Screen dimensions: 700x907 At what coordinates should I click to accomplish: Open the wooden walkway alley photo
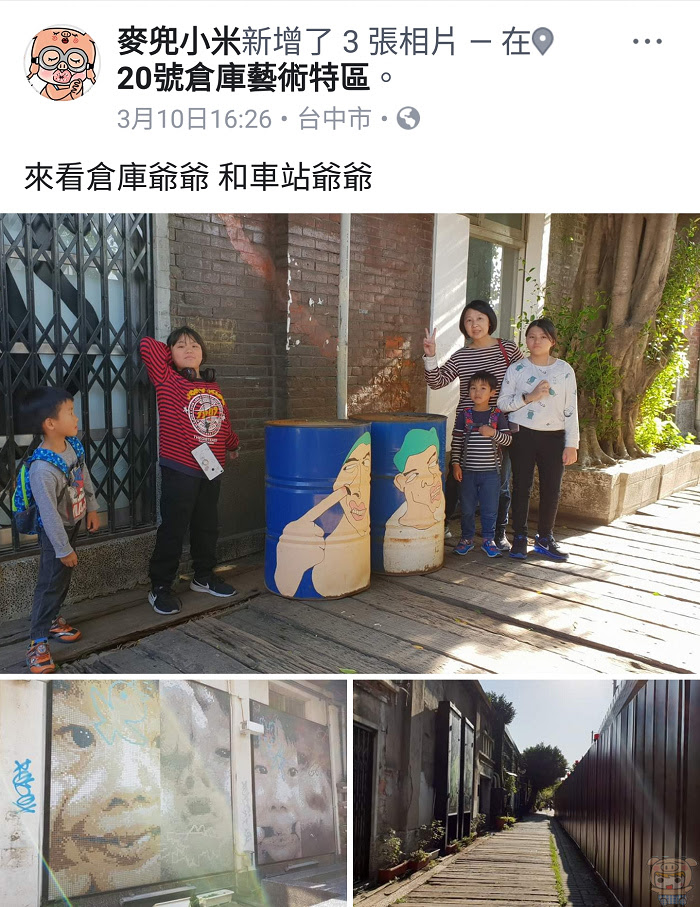pos(526,793)
